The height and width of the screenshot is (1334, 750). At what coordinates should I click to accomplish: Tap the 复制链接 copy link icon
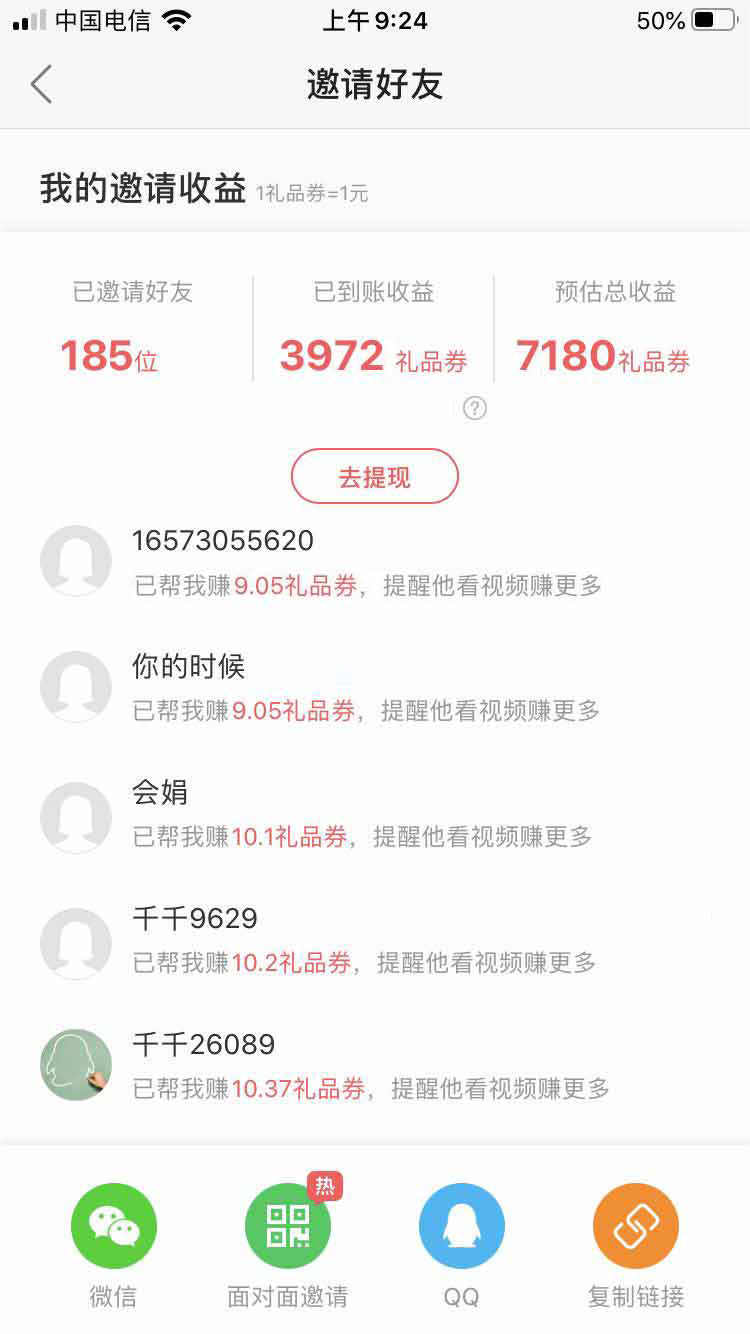pos(636,1225)
